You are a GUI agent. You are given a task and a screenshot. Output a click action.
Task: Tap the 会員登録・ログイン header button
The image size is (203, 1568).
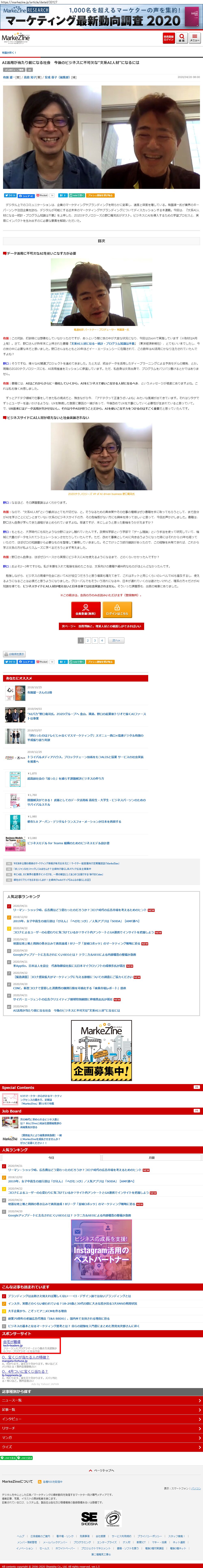coord(168,38)
